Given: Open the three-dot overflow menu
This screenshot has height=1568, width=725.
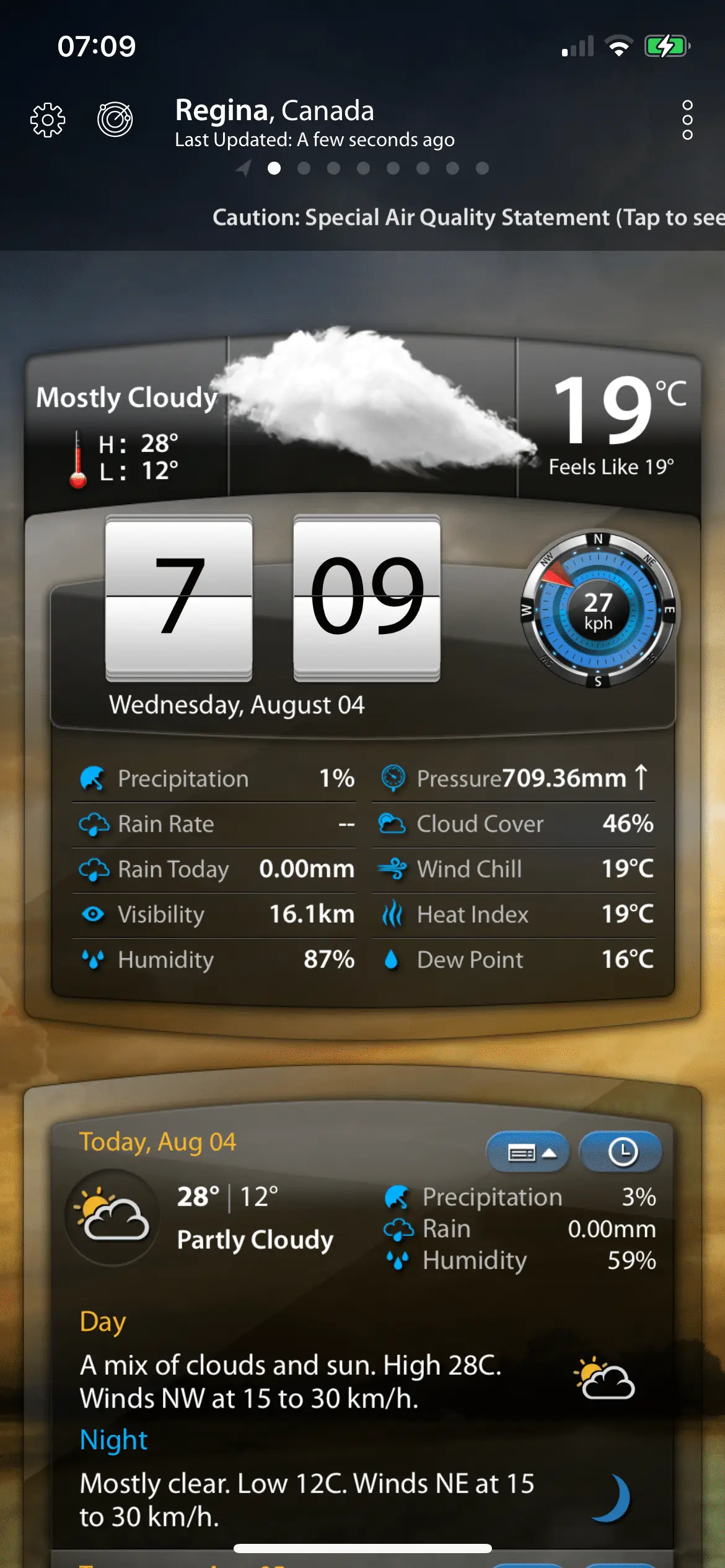Looking at the screenshot, I should click(687, 120).
